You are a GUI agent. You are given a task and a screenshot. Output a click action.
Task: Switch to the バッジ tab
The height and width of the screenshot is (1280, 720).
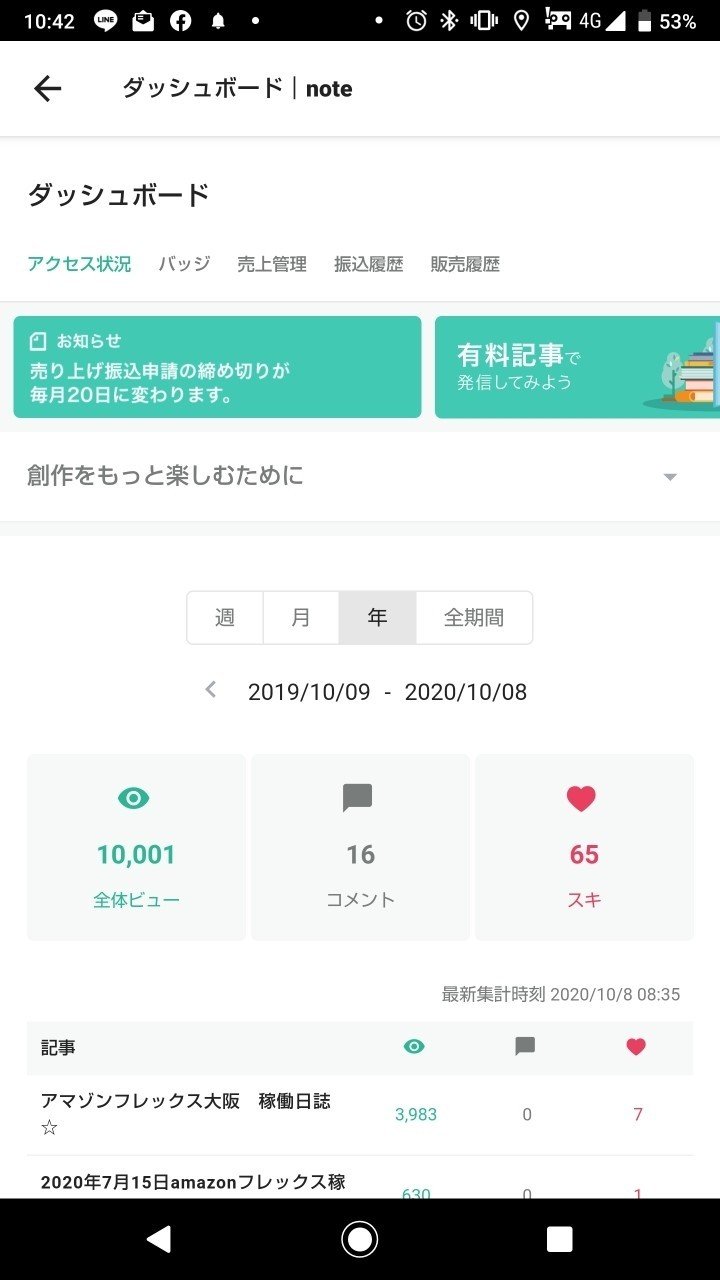(184, 264)
